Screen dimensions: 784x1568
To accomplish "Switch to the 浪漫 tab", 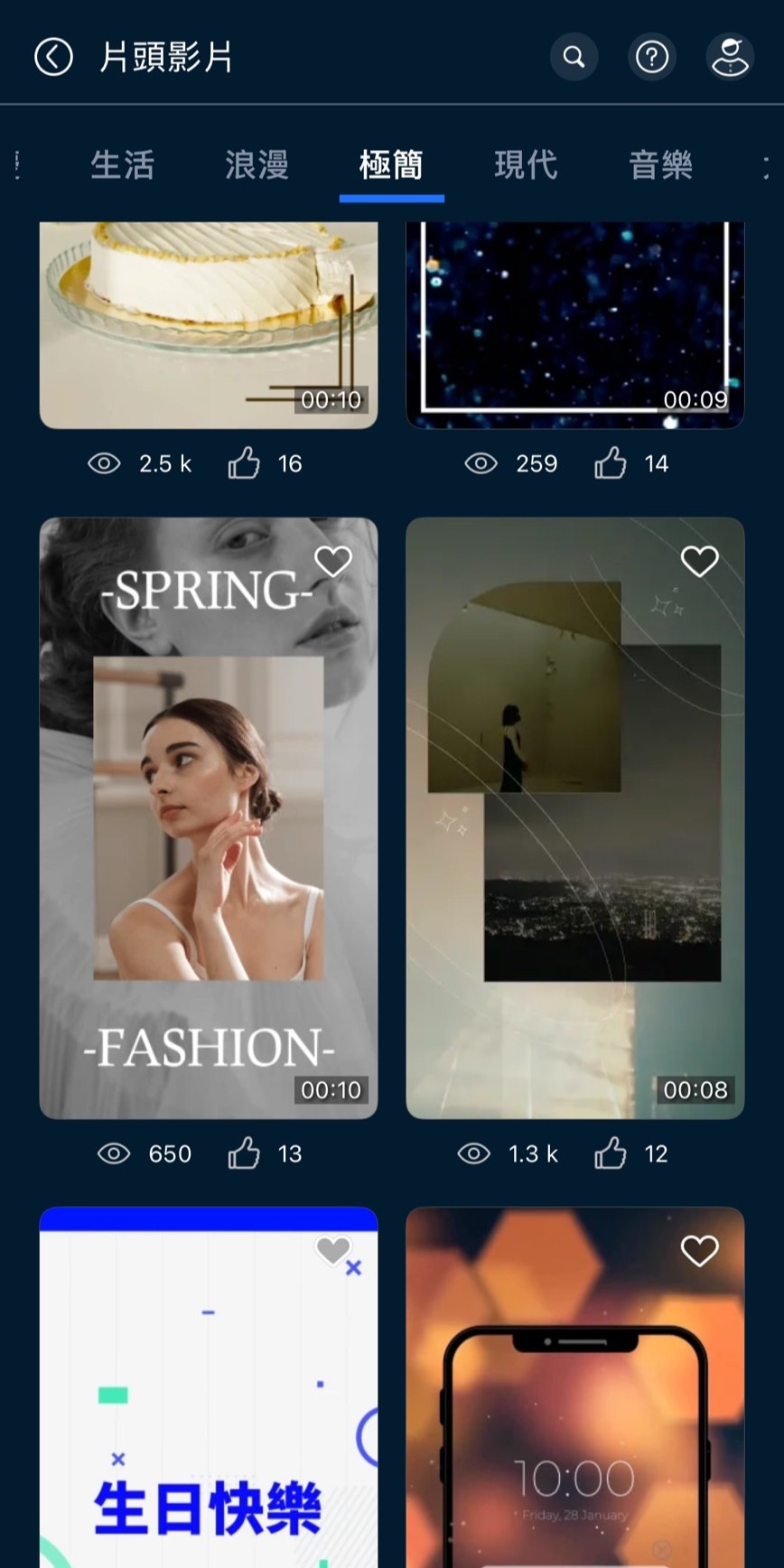I will (x=257, y=165).
